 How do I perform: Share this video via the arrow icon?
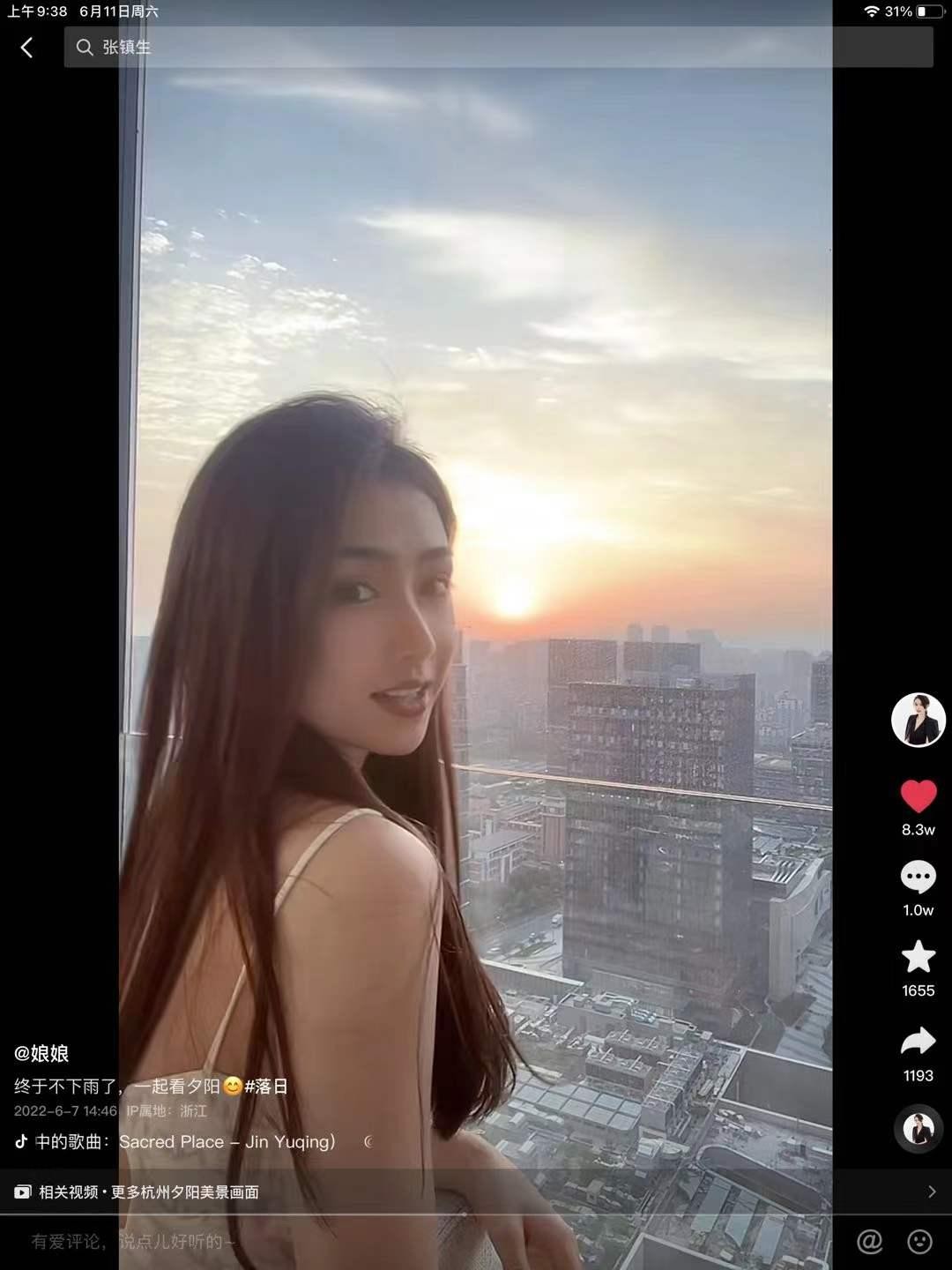coord(918,1042)
